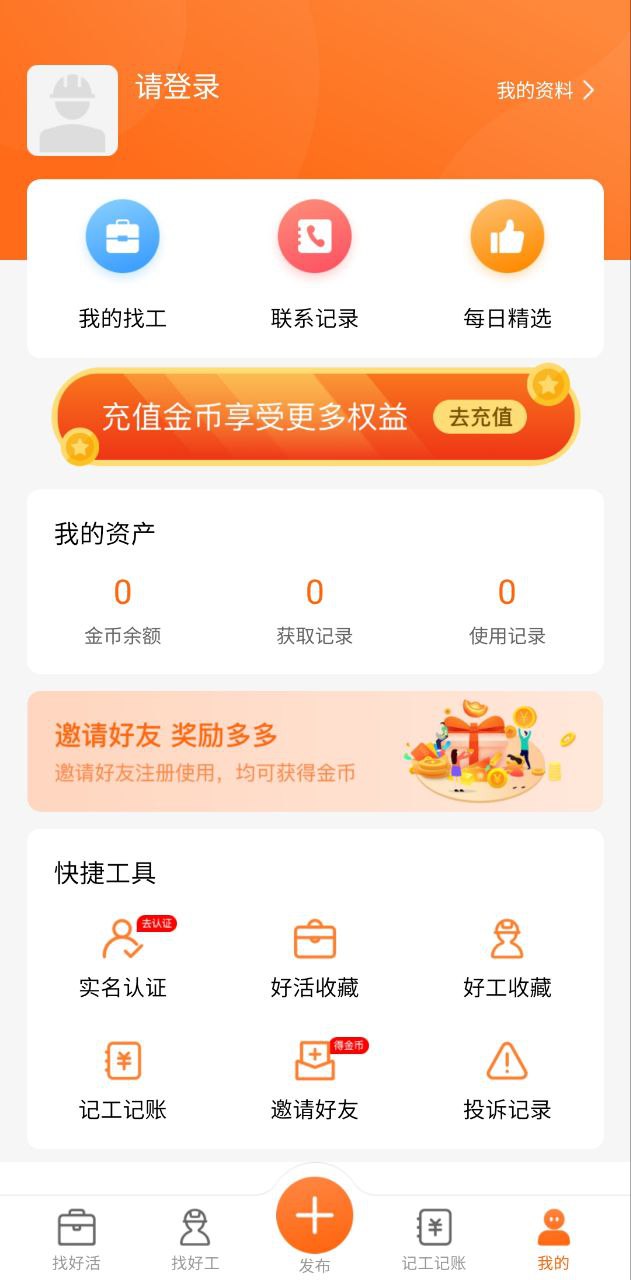Tap the 发布 plus button
The width and height of the screenshot is (631, 1280).
pos(314,1216)
